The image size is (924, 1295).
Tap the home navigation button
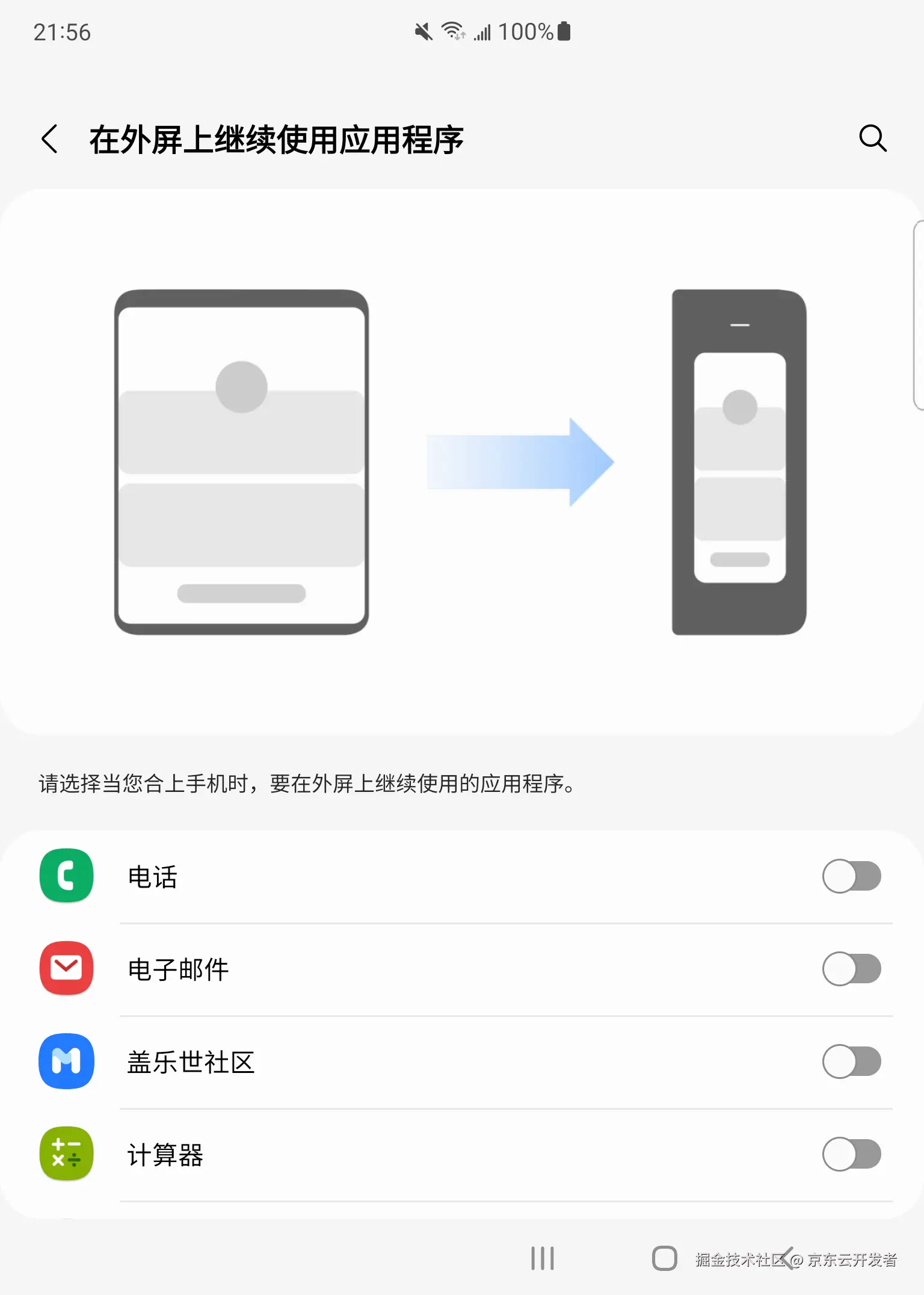pos(663,1258)
